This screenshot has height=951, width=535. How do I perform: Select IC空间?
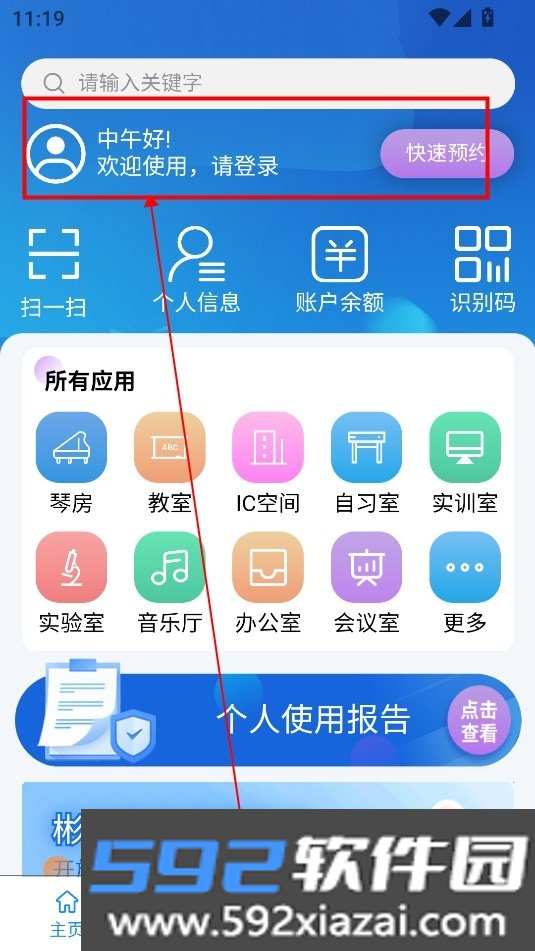pyautogui.click(x=268, y=463)
